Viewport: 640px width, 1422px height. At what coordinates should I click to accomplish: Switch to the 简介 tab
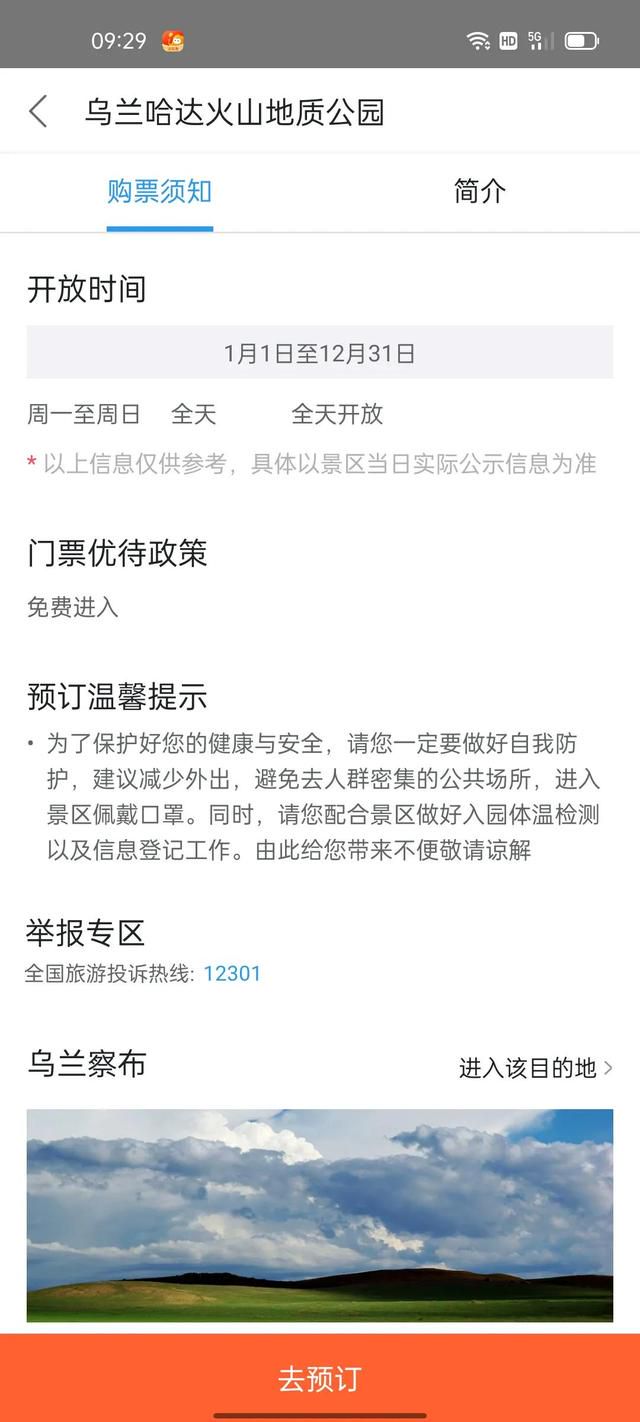(x=480, y=191)
